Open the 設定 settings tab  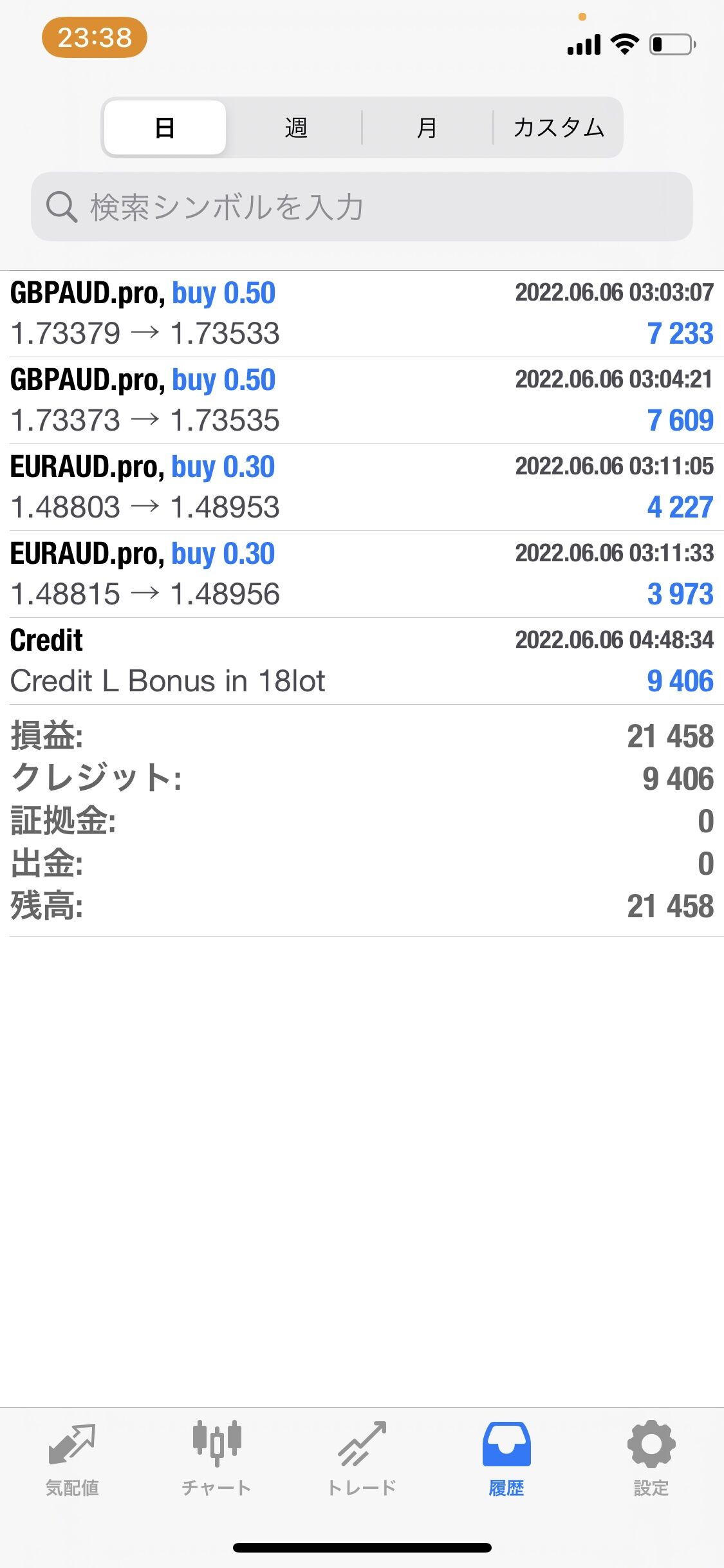click(651, 1459)
